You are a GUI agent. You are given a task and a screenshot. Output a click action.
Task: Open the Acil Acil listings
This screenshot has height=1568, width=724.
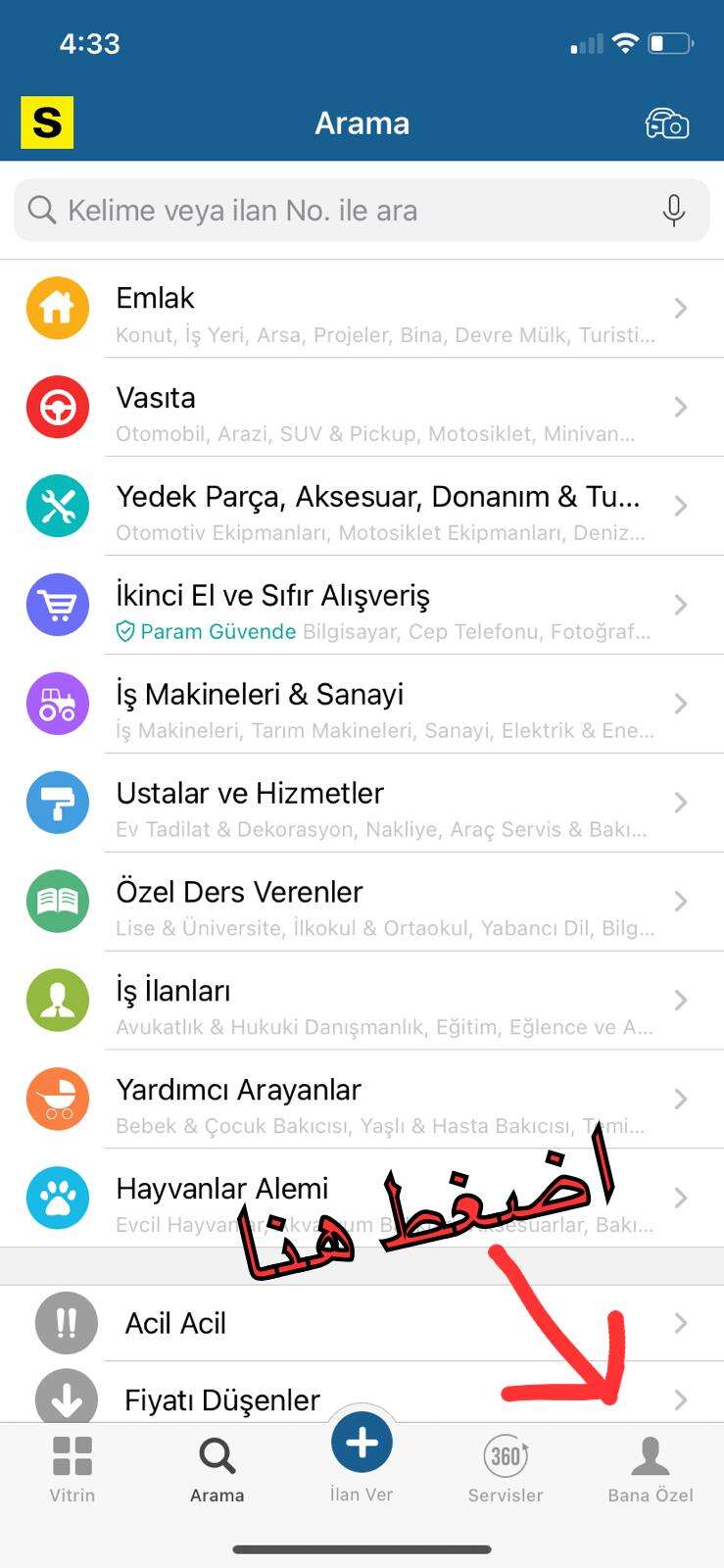[x=362, y=1323]
